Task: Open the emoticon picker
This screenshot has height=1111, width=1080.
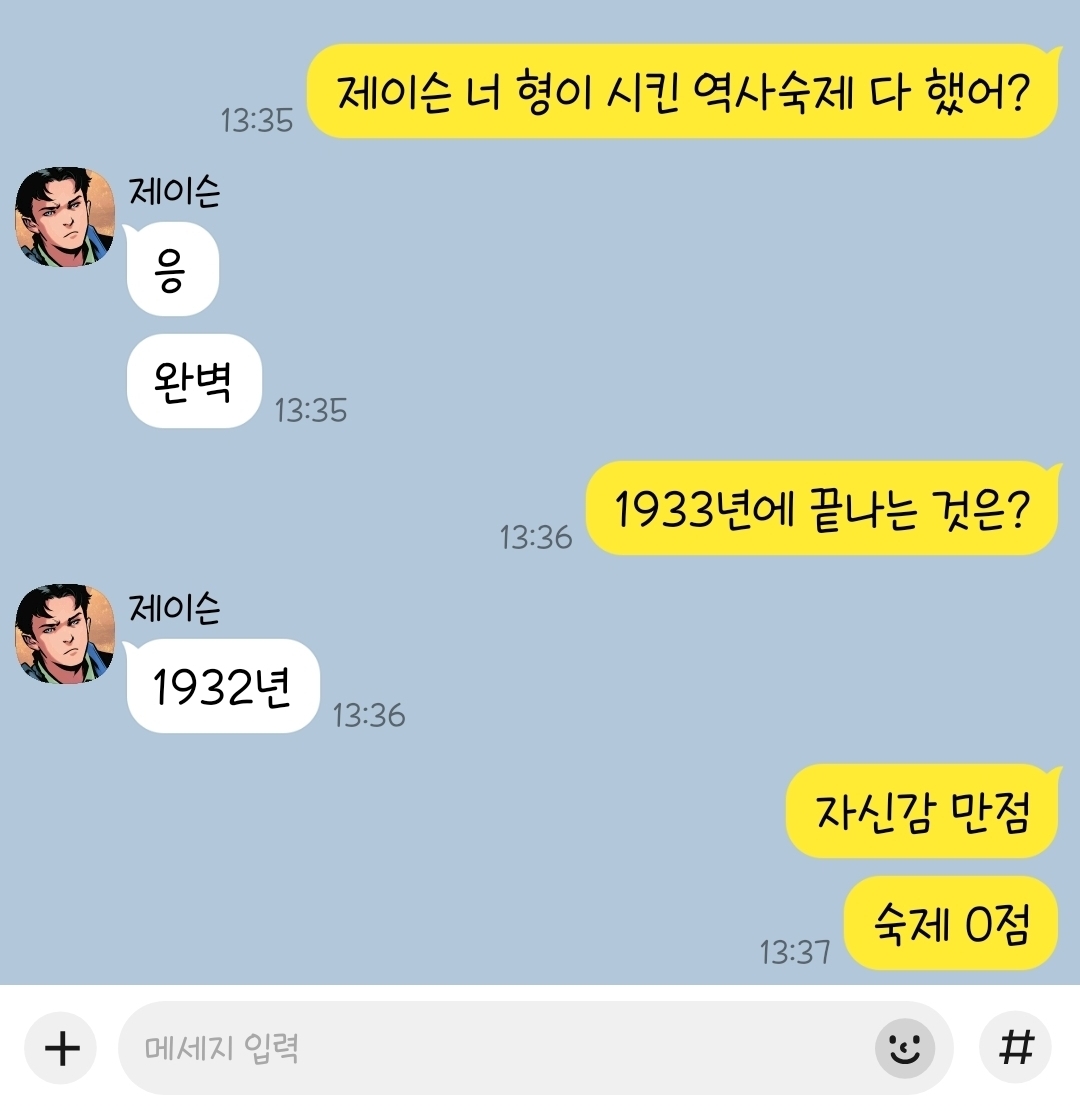Action: tap(904, 1048)
